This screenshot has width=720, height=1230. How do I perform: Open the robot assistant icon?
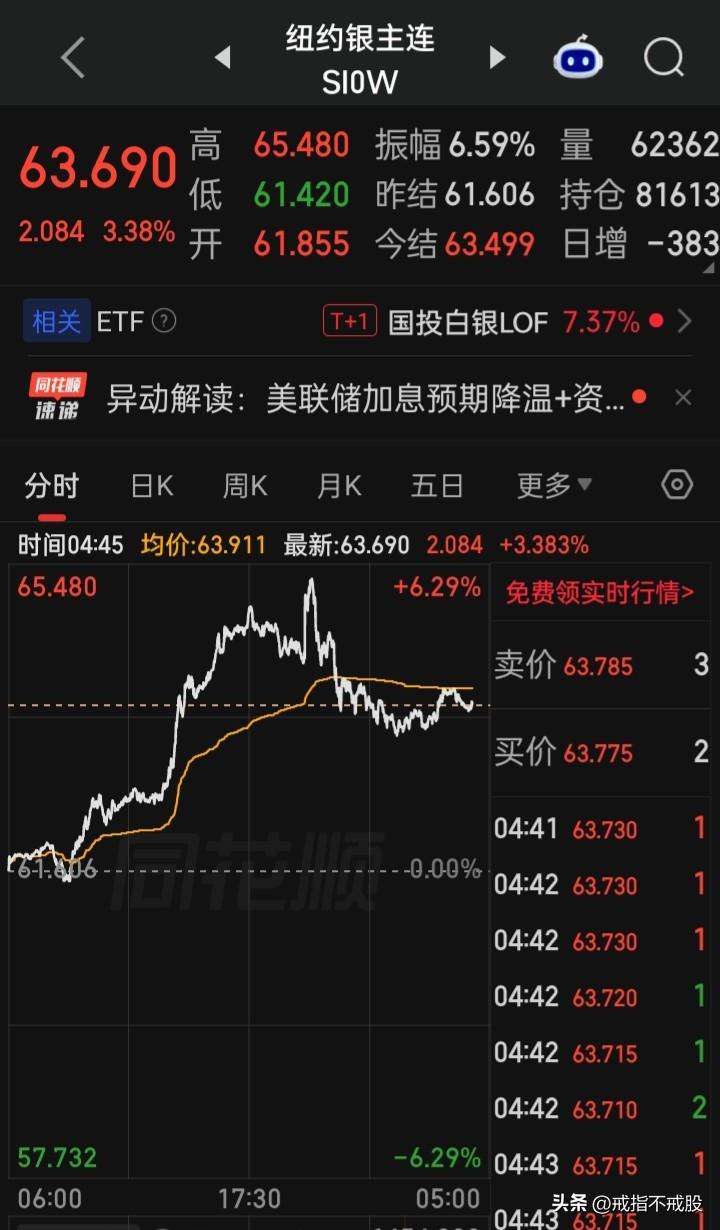pos(578,58)
